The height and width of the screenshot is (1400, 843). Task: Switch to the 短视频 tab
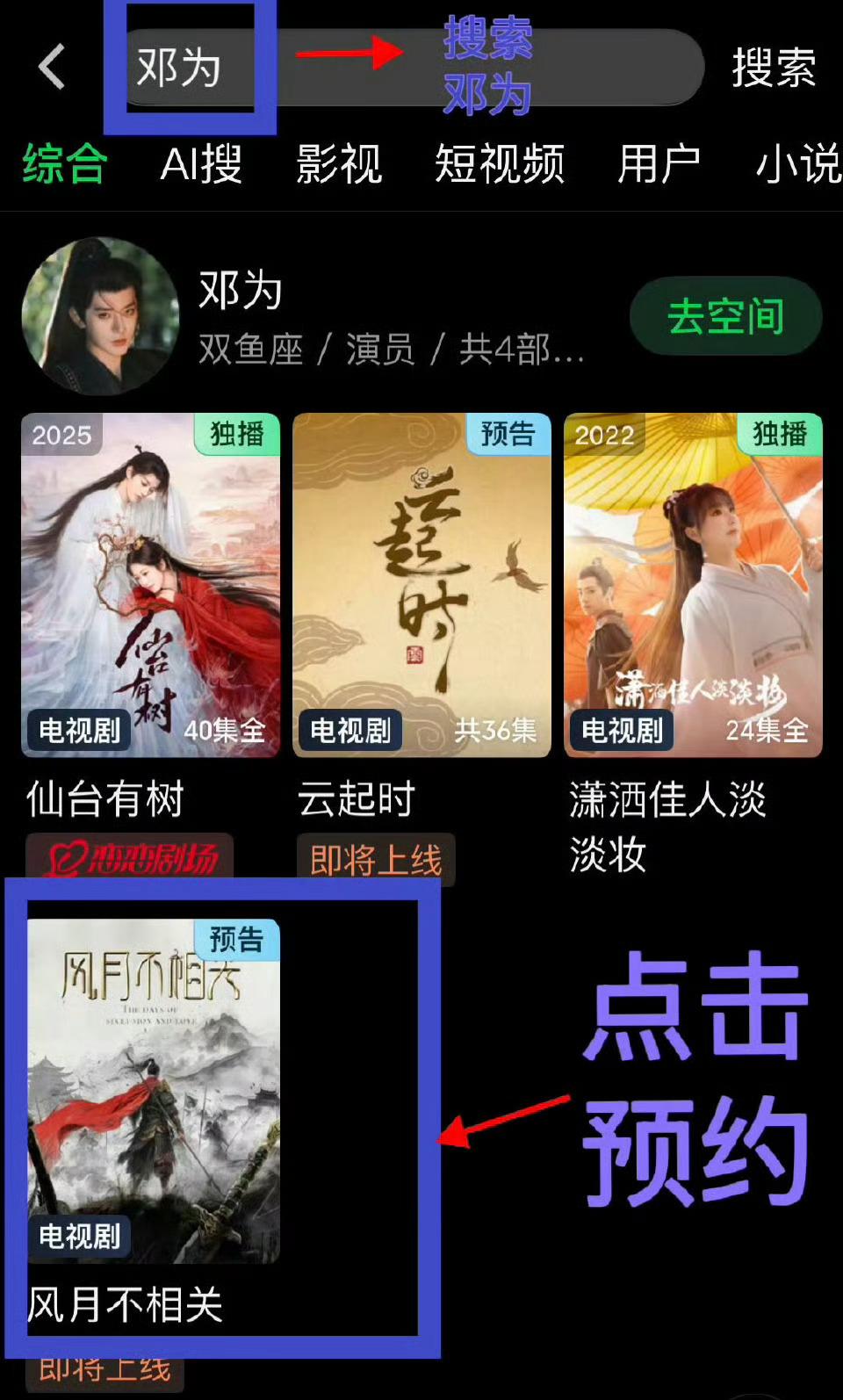coord(500,164)
